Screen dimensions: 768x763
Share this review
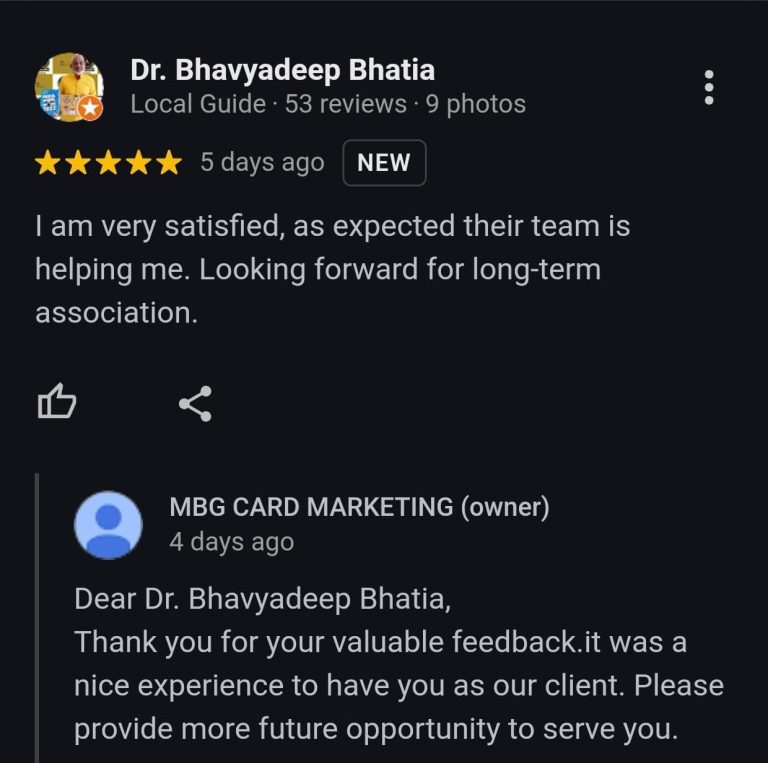point(195,404)
